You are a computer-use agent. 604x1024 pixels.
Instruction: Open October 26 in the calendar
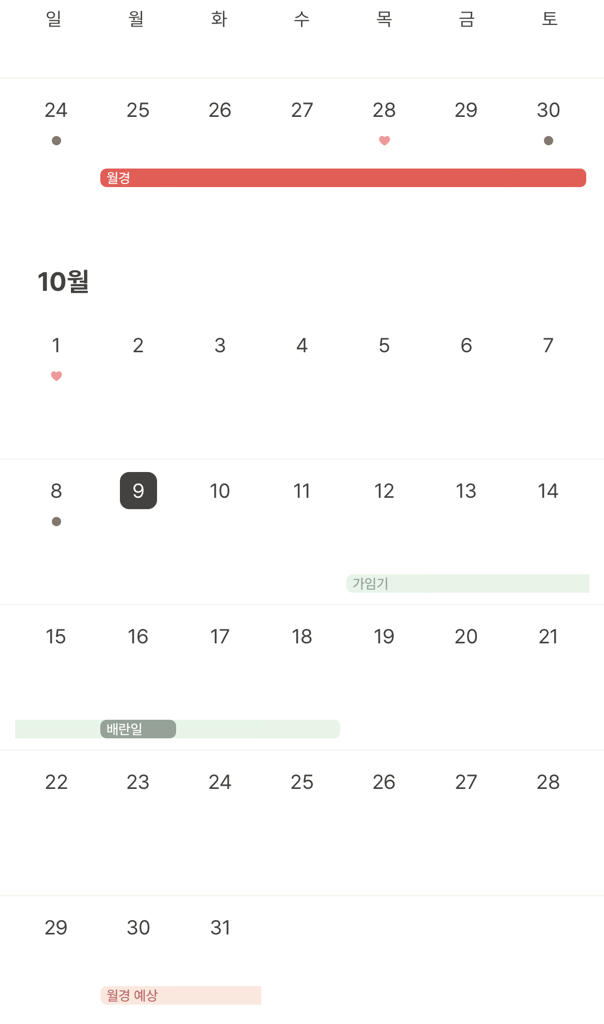[384, 782]
